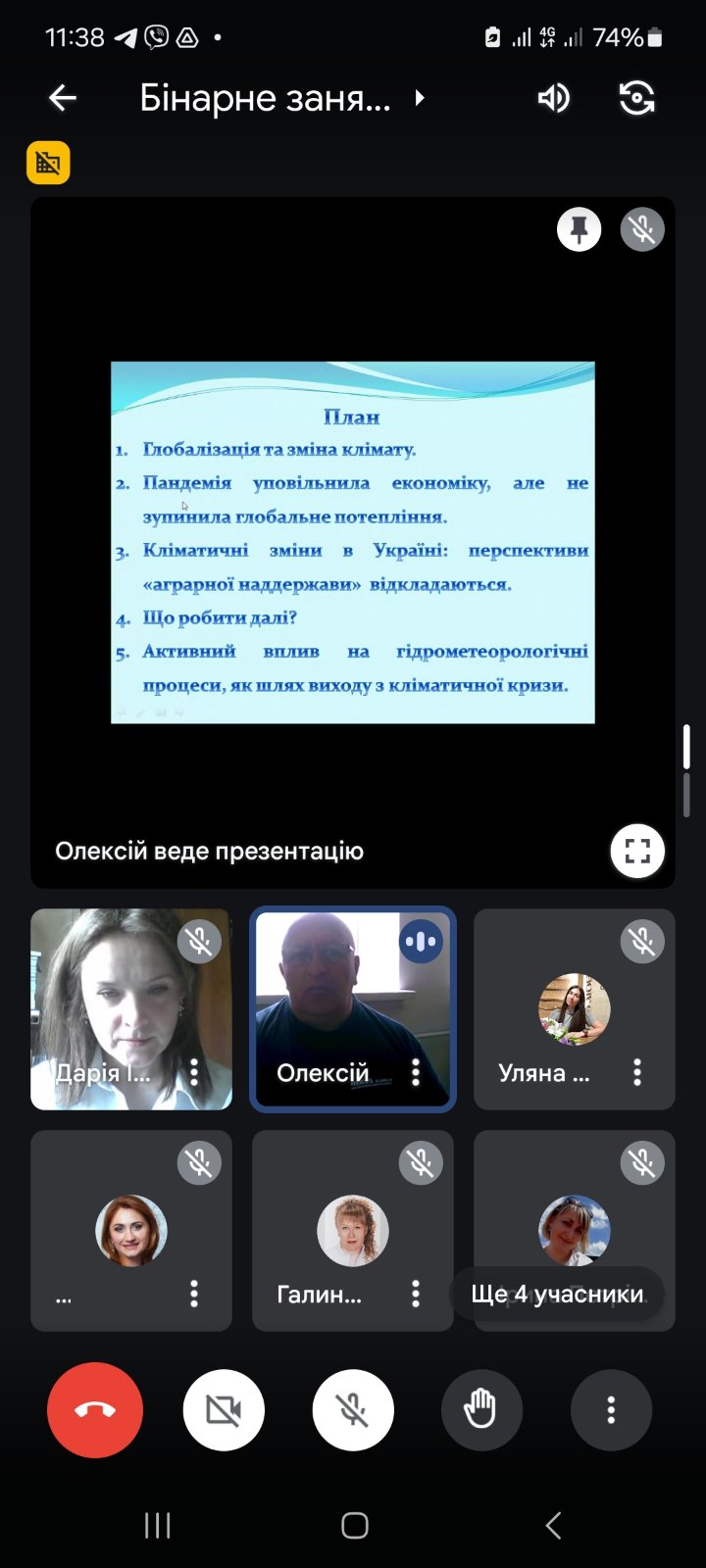
Task: Unmute the microphone
Action: [353, 1410]
